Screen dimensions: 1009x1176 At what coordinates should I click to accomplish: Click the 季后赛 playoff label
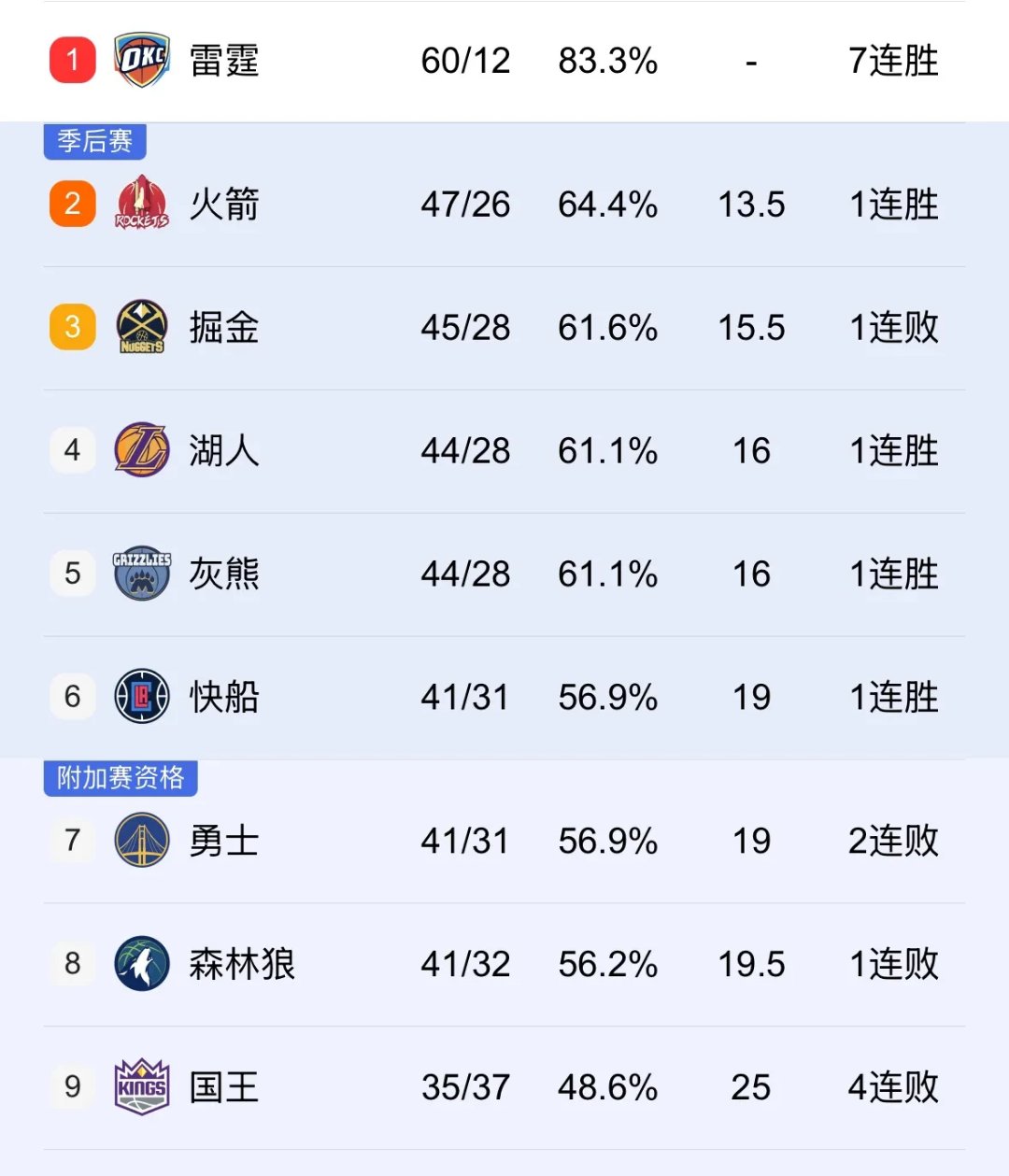[93, 141]
